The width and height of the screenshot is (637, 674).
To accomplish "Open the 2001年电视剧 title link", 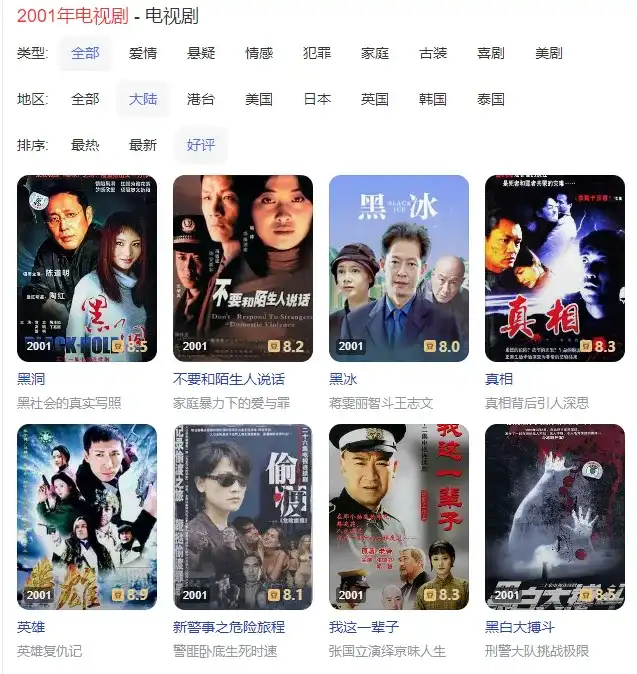I will tap(73, 16).
